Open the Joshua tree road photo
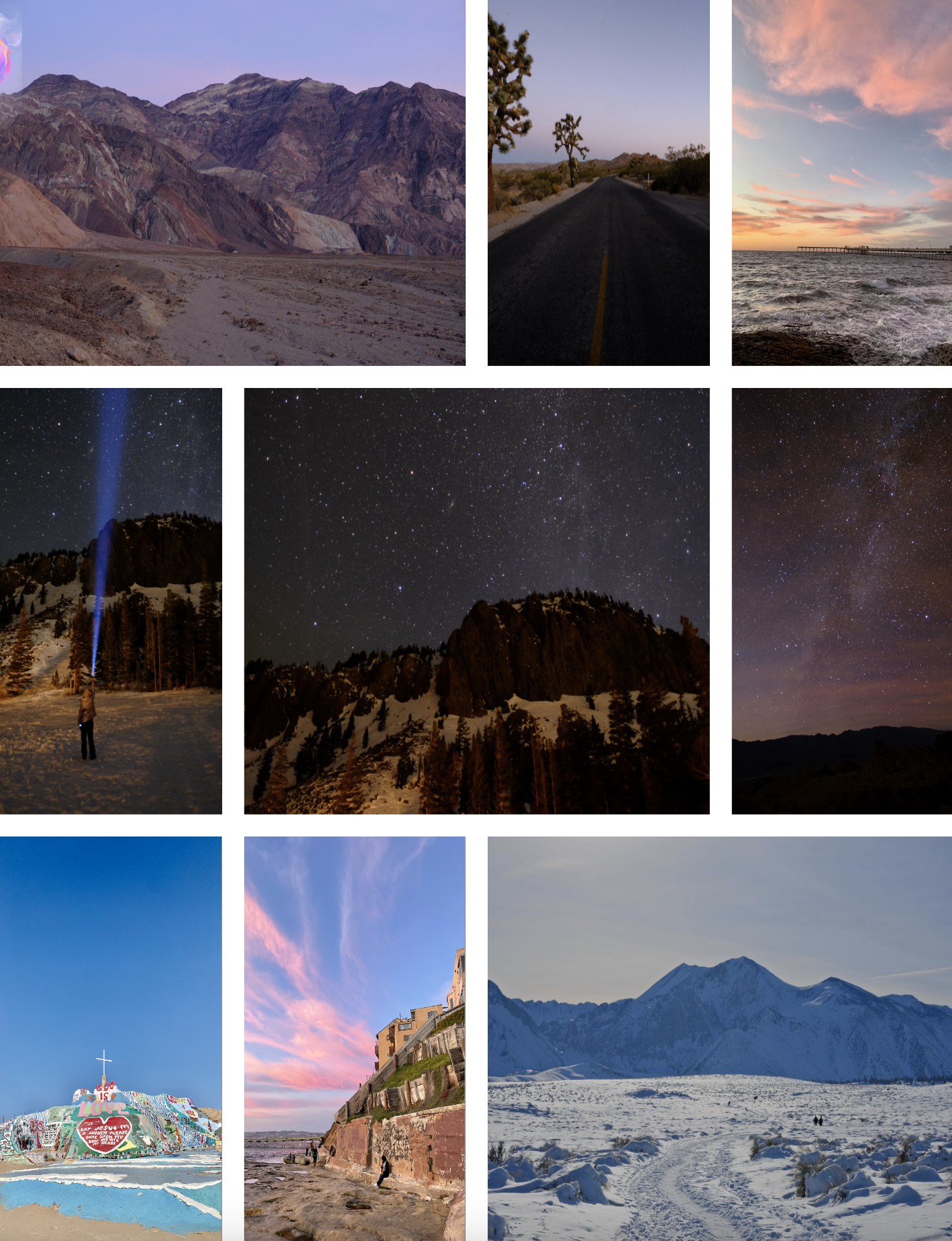The height and width of the screenshot is (1241, 952). pos(598,182)
